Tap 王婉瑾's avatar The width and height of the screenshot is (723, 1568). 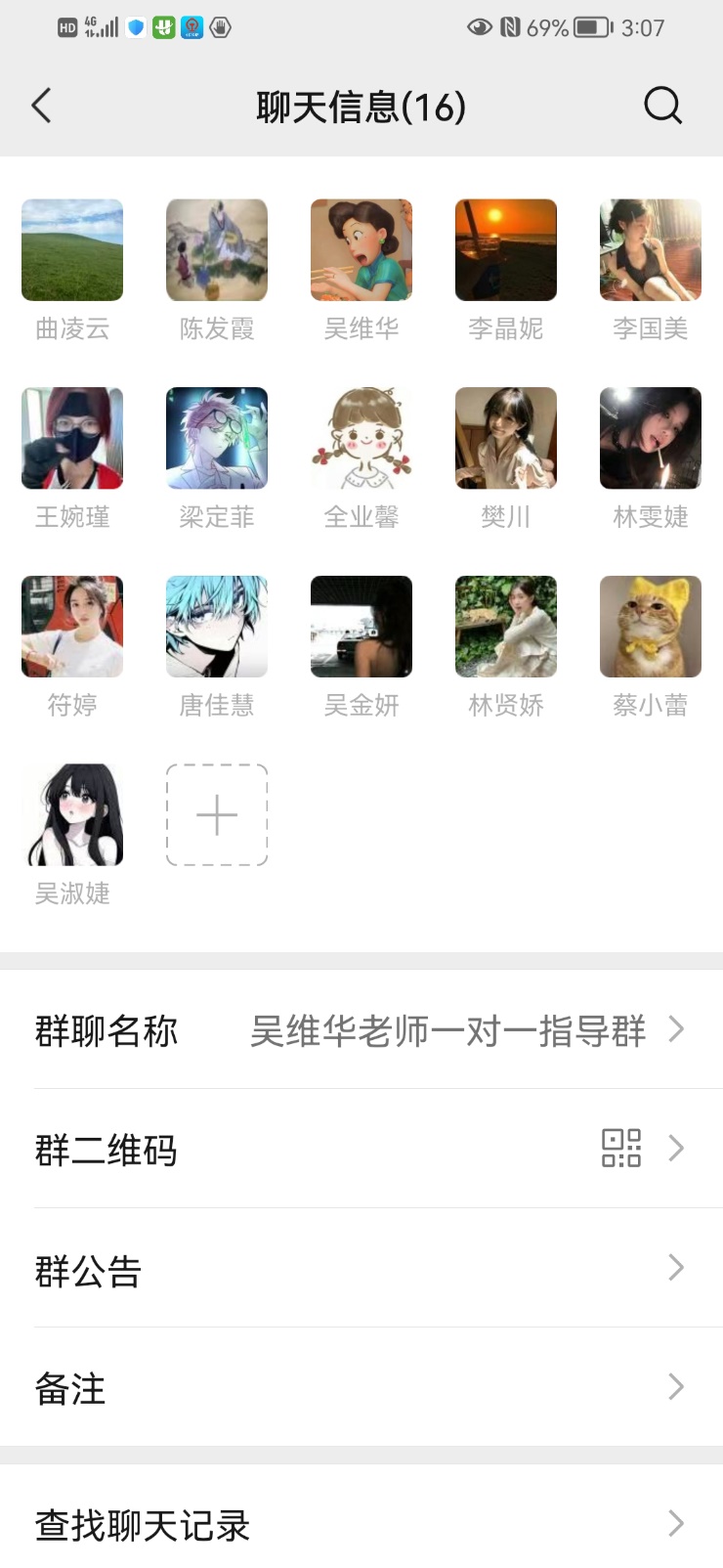[x=72, y=438]
